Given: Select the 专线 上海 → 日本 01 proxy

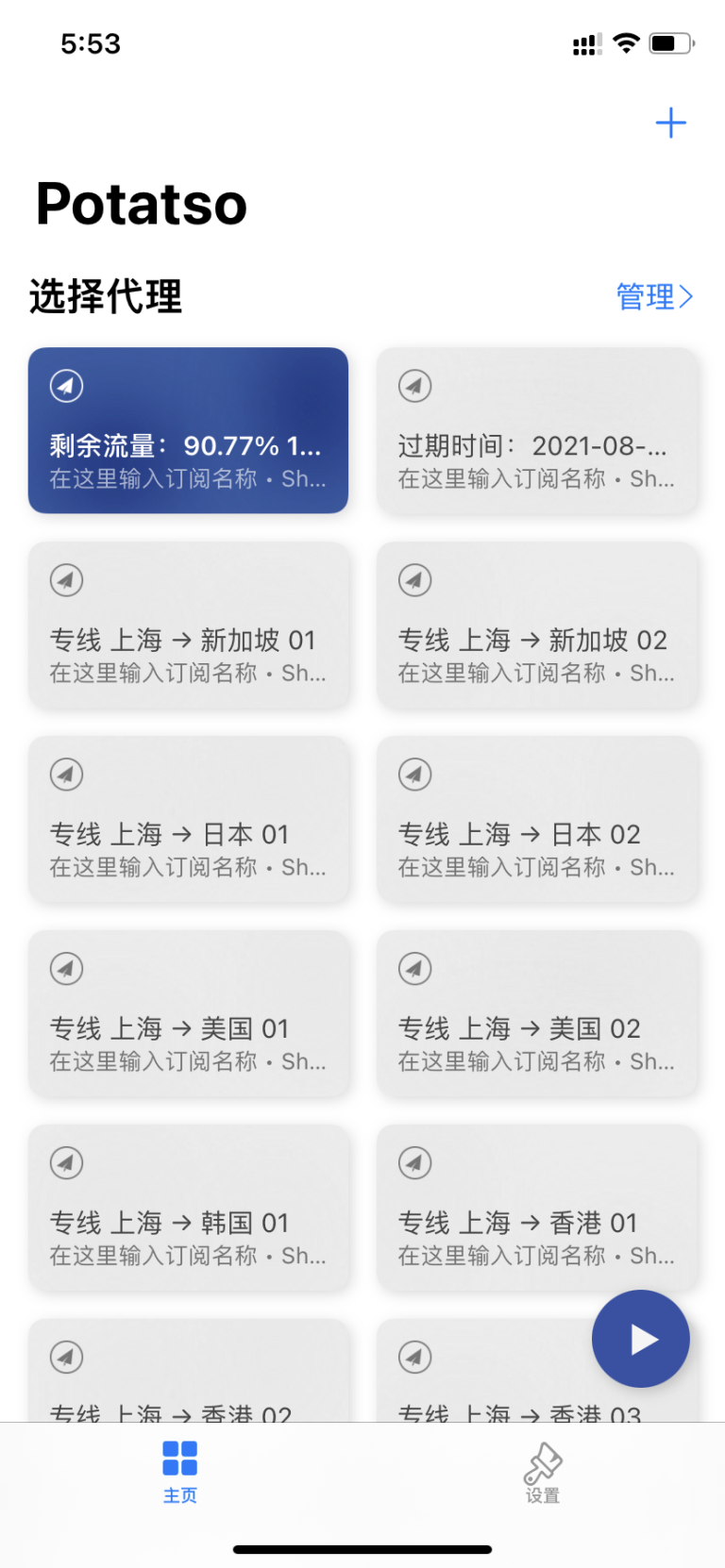Looking at the screenshot, I should click(188, 821).
